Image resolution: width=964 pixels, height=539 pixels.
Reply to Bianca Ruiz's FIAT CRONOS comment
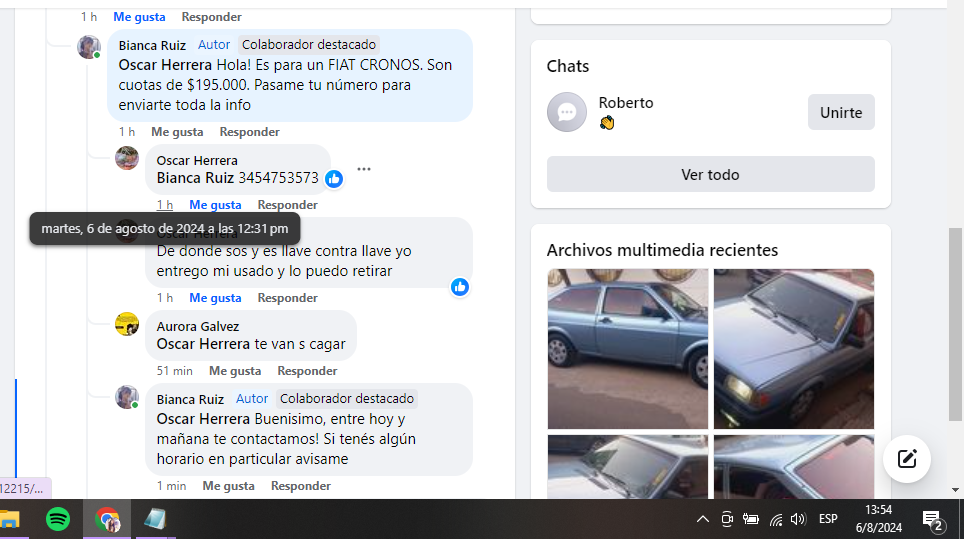[x=249, y=132]
